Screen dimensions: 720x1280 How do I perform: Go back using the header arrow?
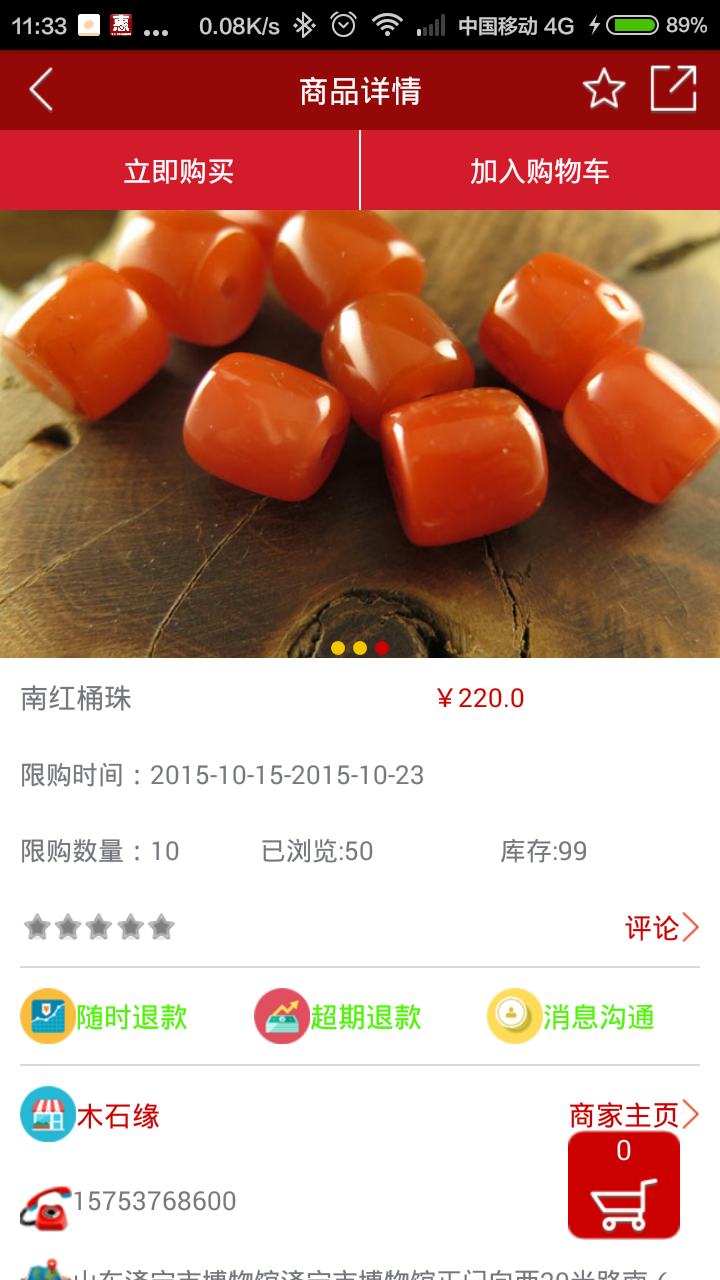[41, 90]
